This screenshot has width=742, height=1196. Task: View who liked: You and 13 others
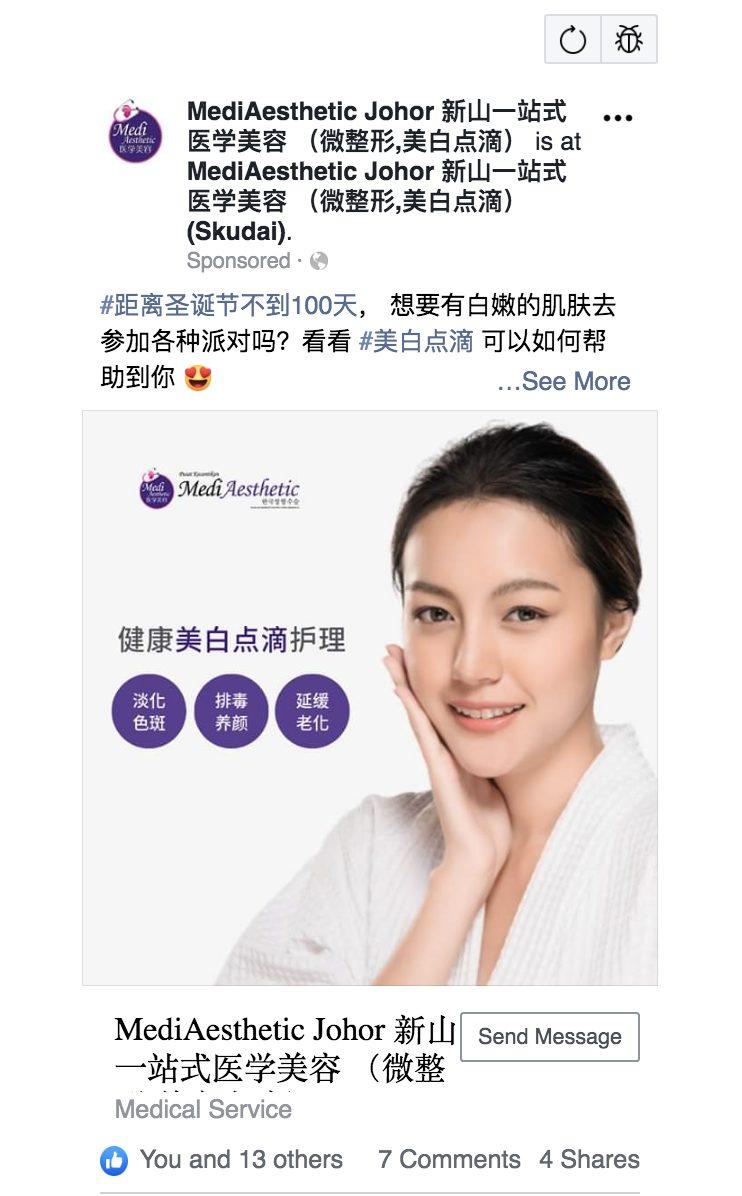pos(240,1160)
